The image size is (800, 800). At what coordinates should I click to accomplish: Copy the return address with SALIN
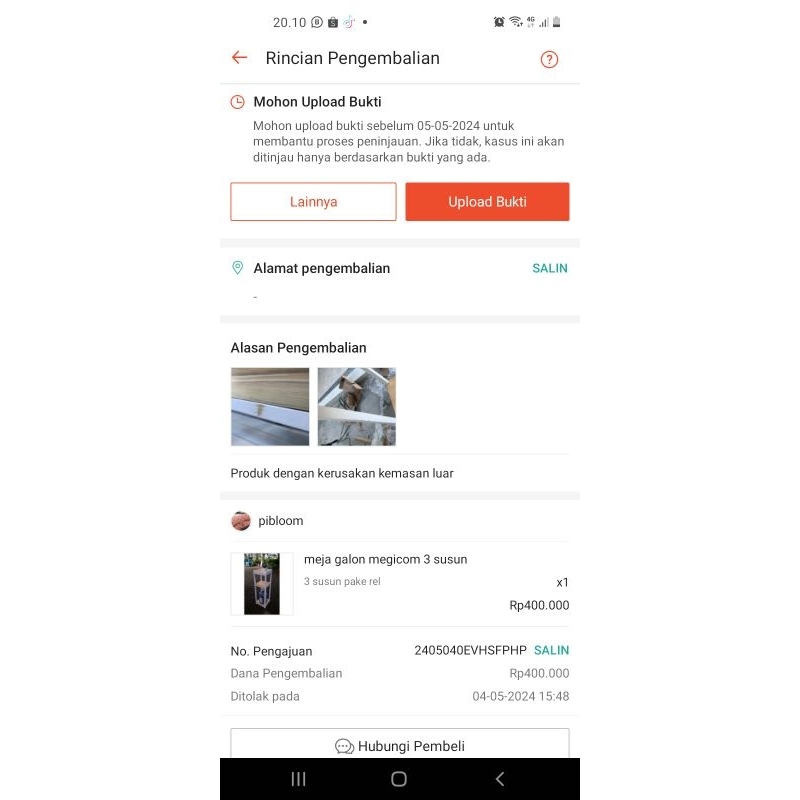(549, 268)
